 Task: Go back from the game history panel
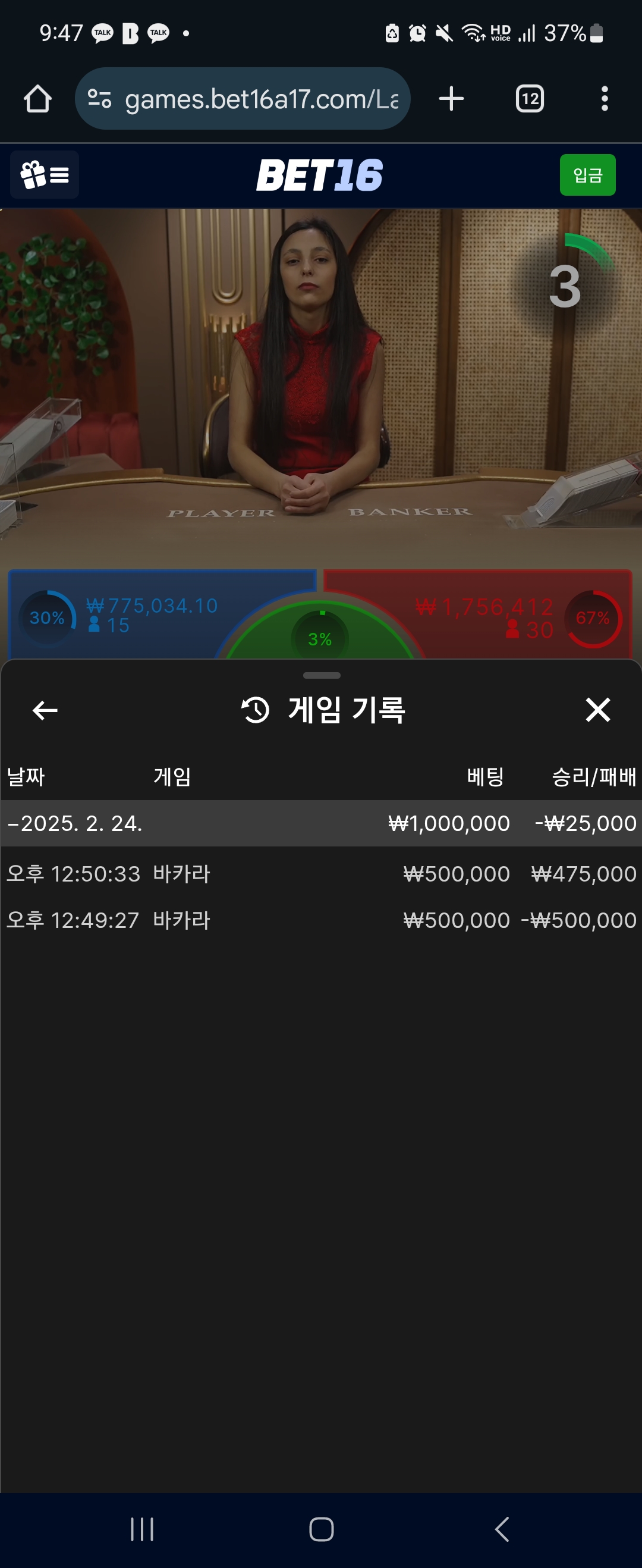[45, 710]
